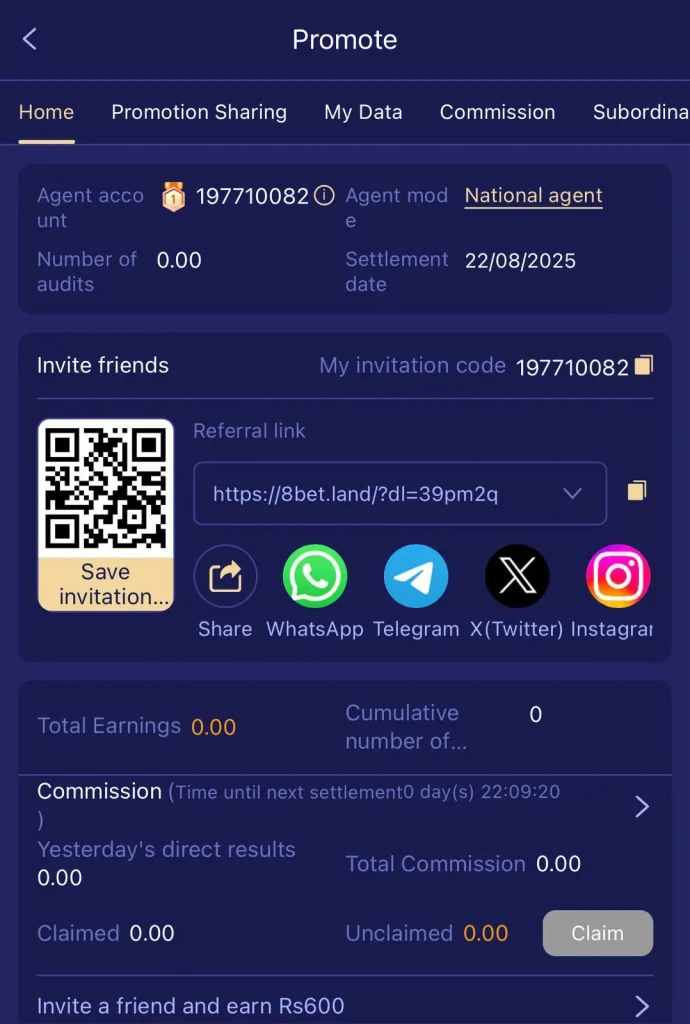Screen dimensions: 690x1024
Task: Open the Commission details row
Action: pyautogui.click(x=642, y=807)
